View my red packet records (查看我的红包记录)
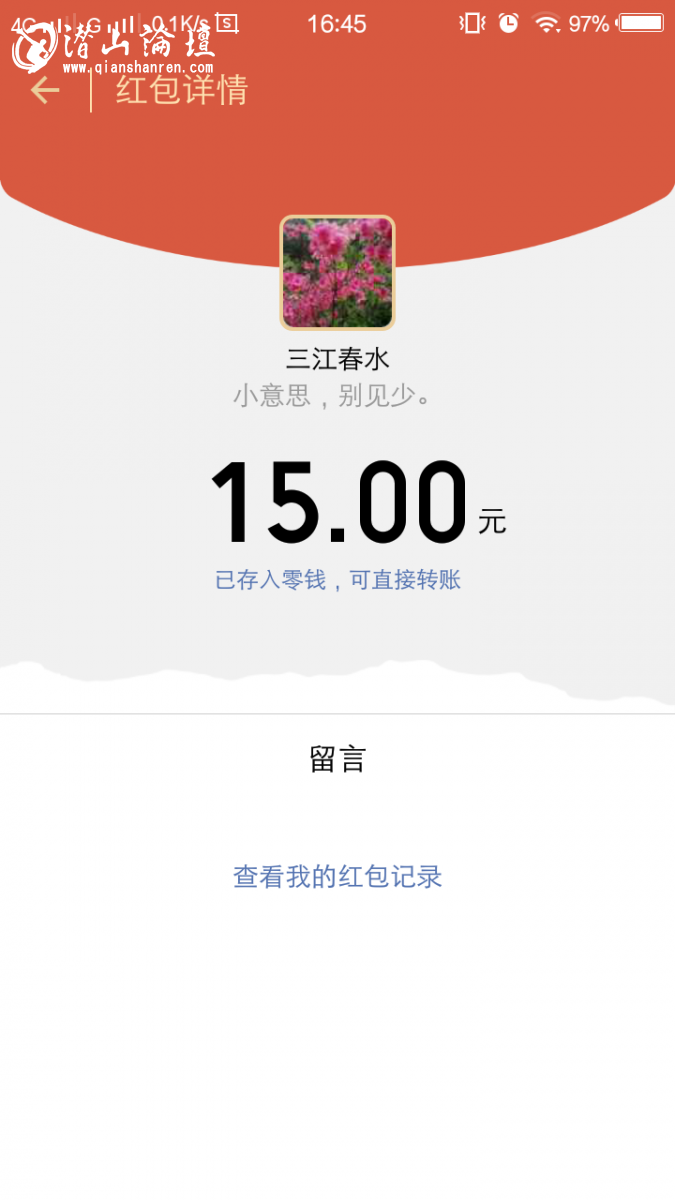Image resolution: width=675 pixels, height=1200 pixels. click(338, 877)
